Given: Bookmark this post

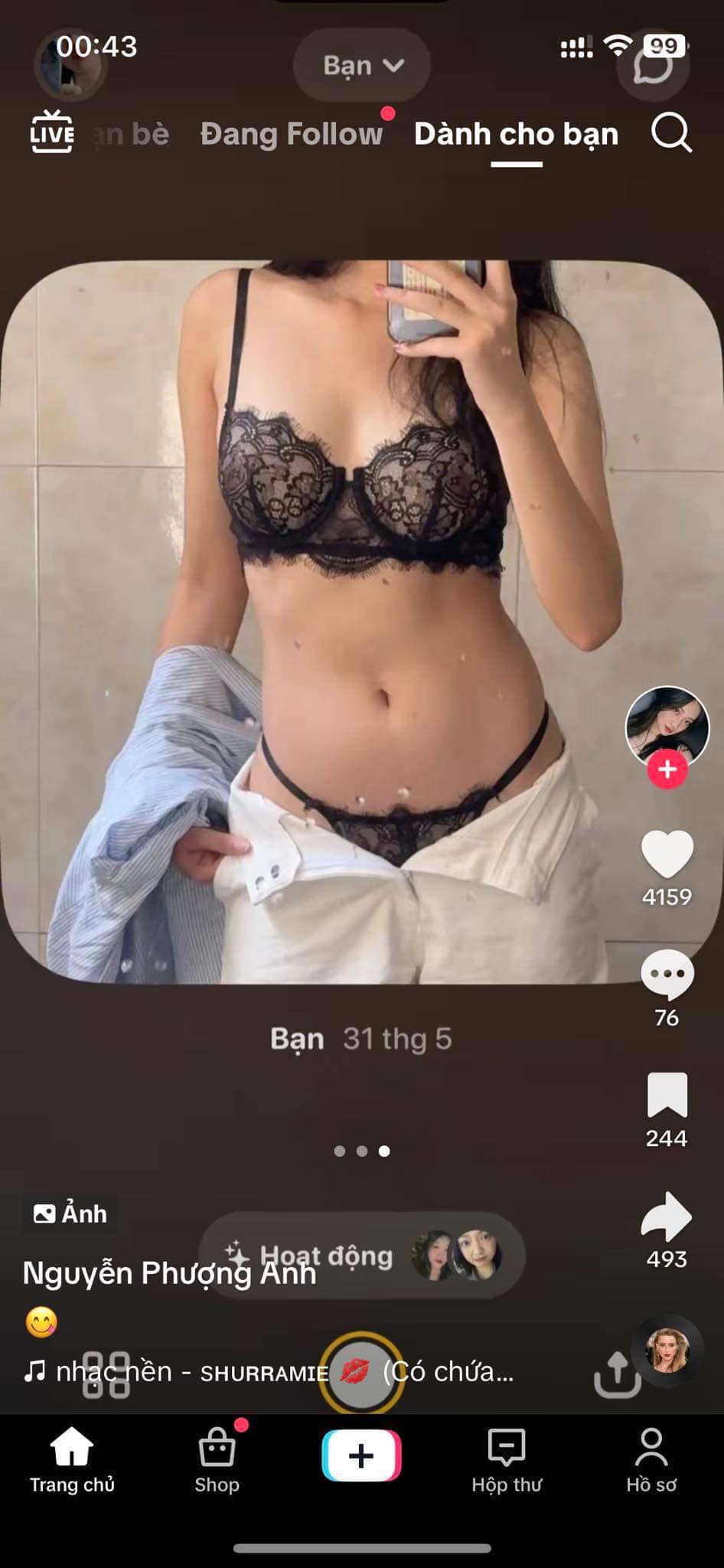Looking at the screenshot, I should [667, 1095].
